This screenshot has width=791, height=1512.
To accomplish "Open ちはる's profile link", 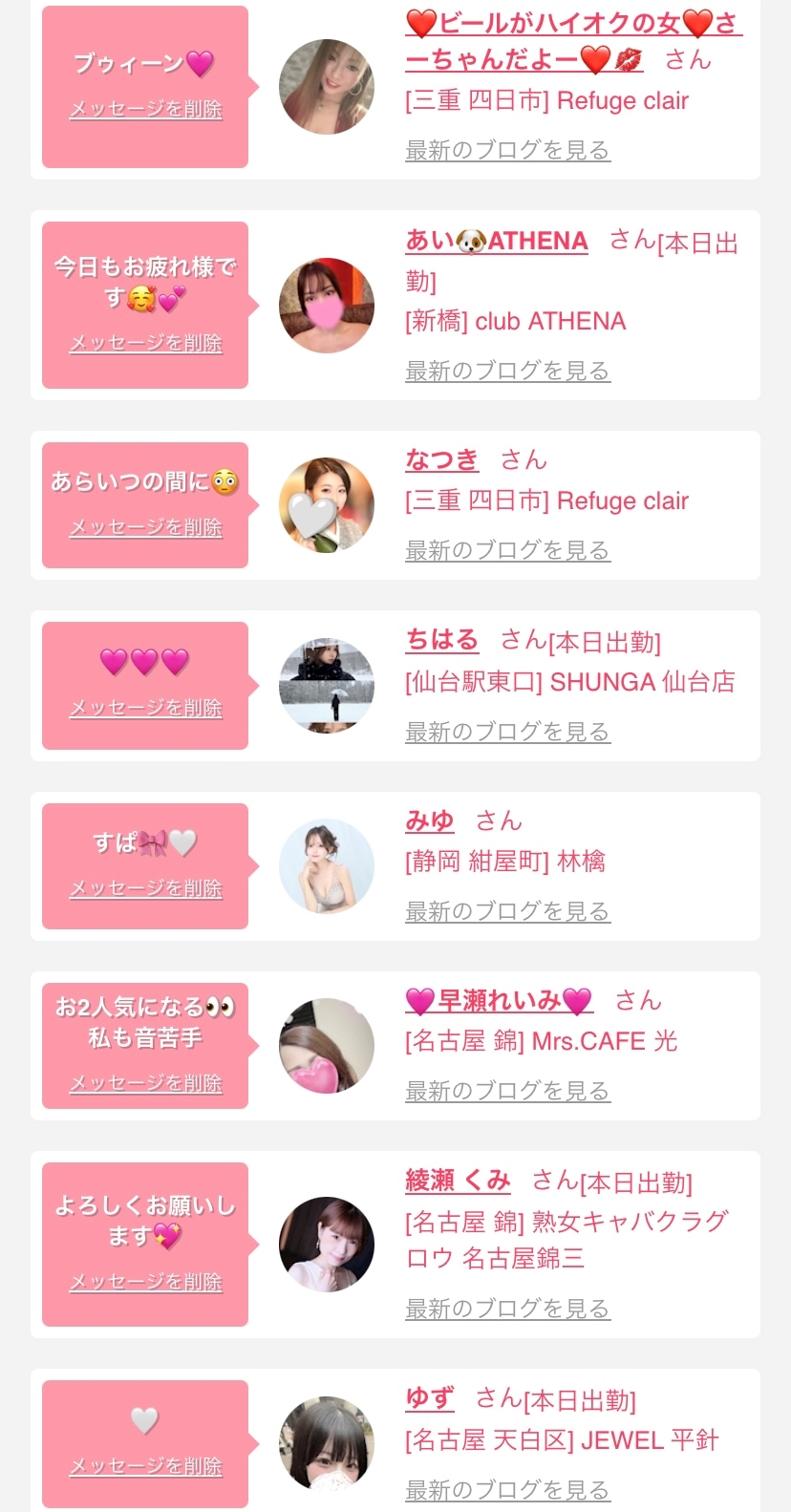I will 441,639.
